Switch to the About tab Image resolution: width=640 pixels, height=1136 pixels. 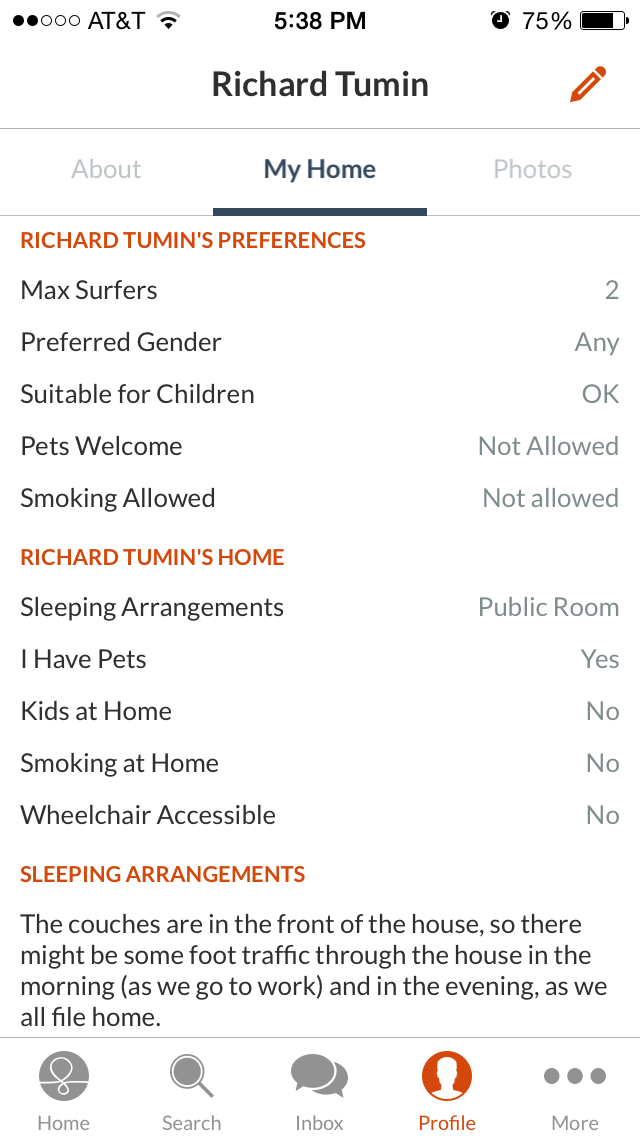[x=107, y=170]
